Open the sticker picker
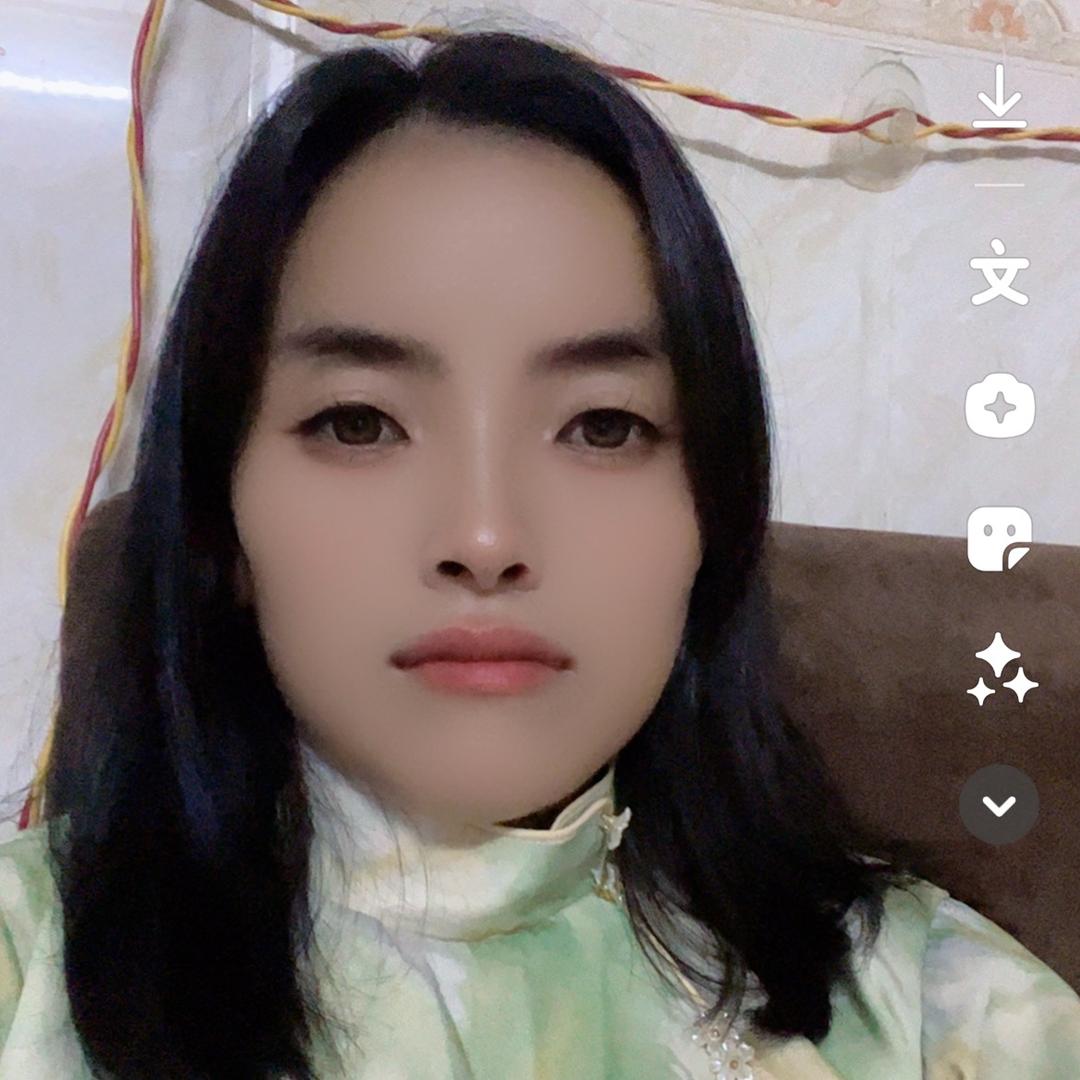 pyautogui.click(x=999, y=538)
